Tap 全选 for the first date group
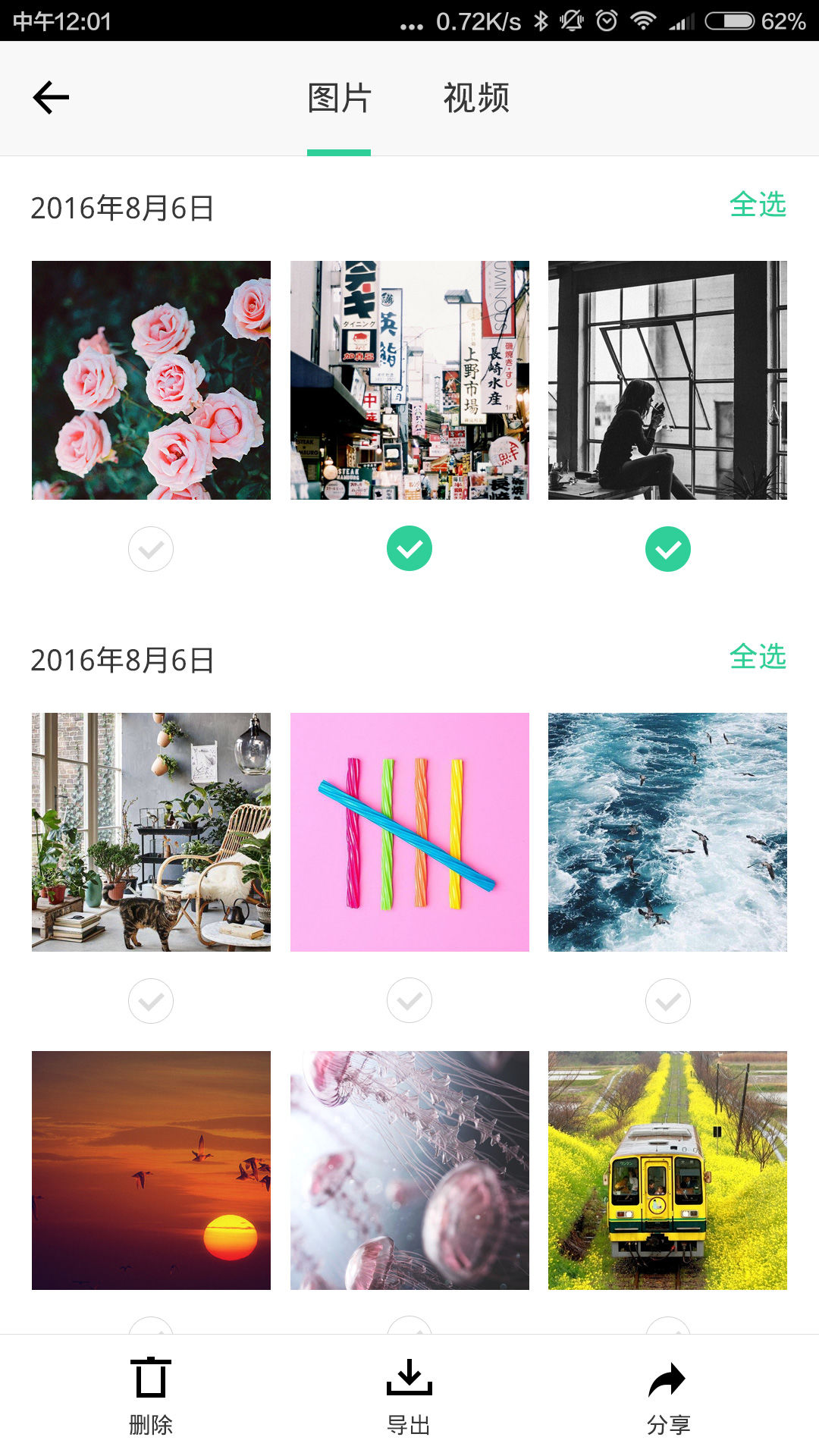The height and width of the screenshot is (1456, 819). coord(758,205)
